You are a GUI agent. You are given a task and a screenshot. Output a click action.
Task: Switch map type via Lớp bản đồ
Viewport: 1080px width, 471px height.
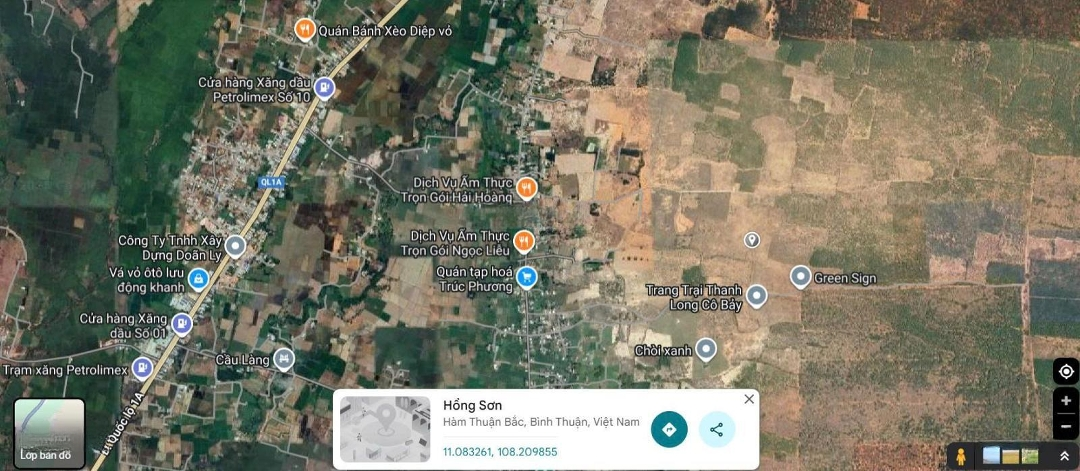(49, 434)
